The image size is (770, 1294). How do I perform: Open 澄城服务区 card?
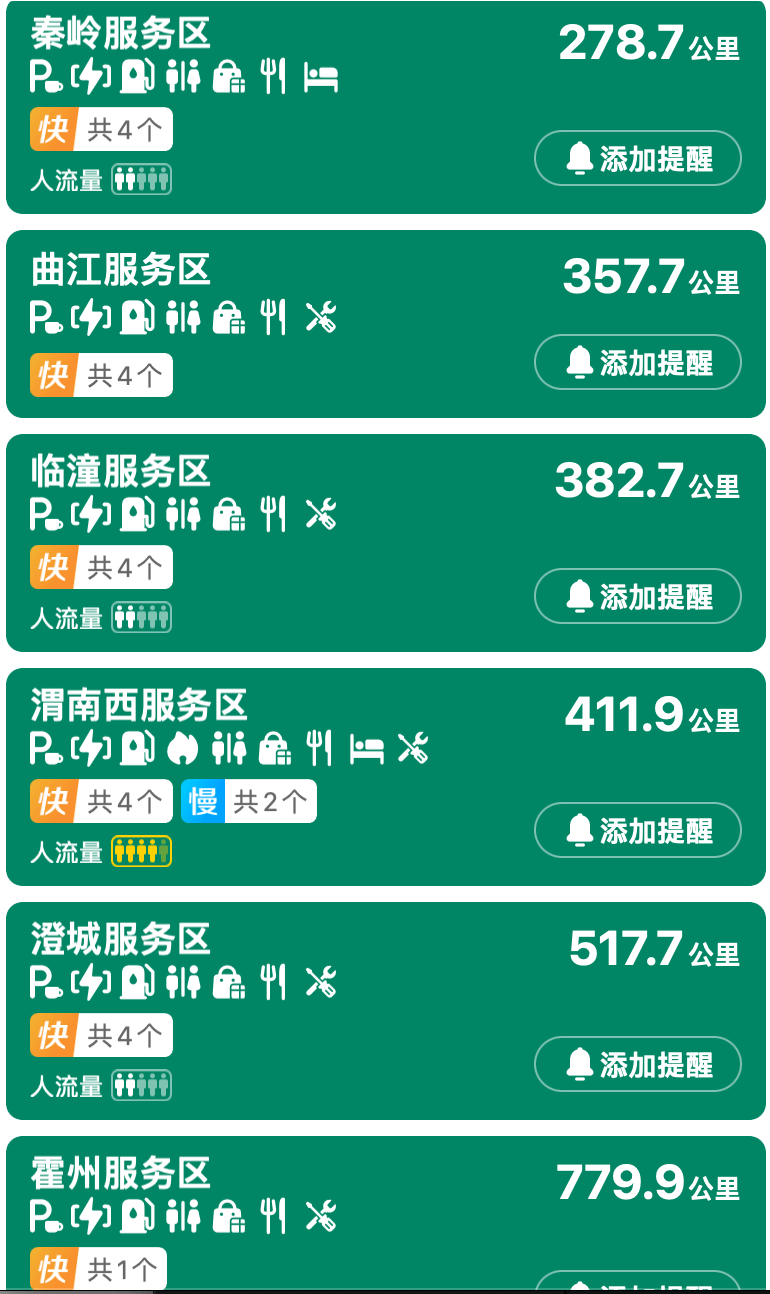[121, 939]
